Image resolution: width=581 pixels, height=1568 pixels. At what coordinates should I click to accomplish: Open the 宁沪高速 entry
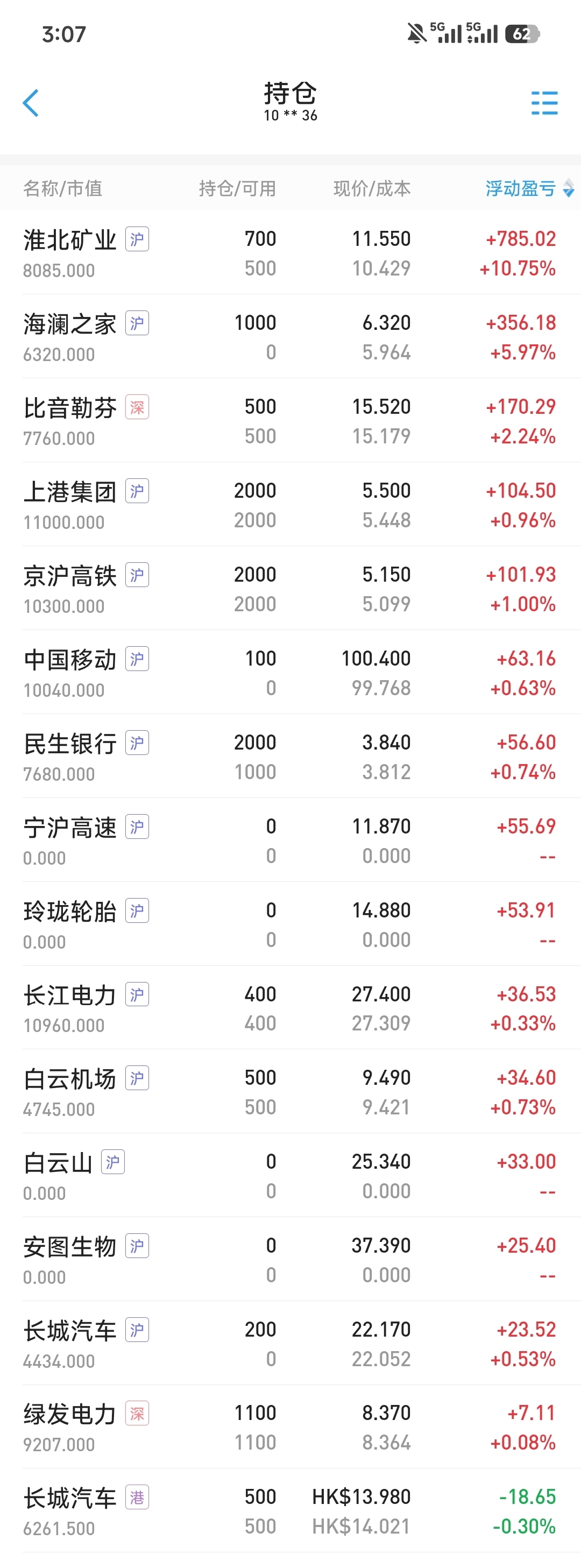click(290, 840)
